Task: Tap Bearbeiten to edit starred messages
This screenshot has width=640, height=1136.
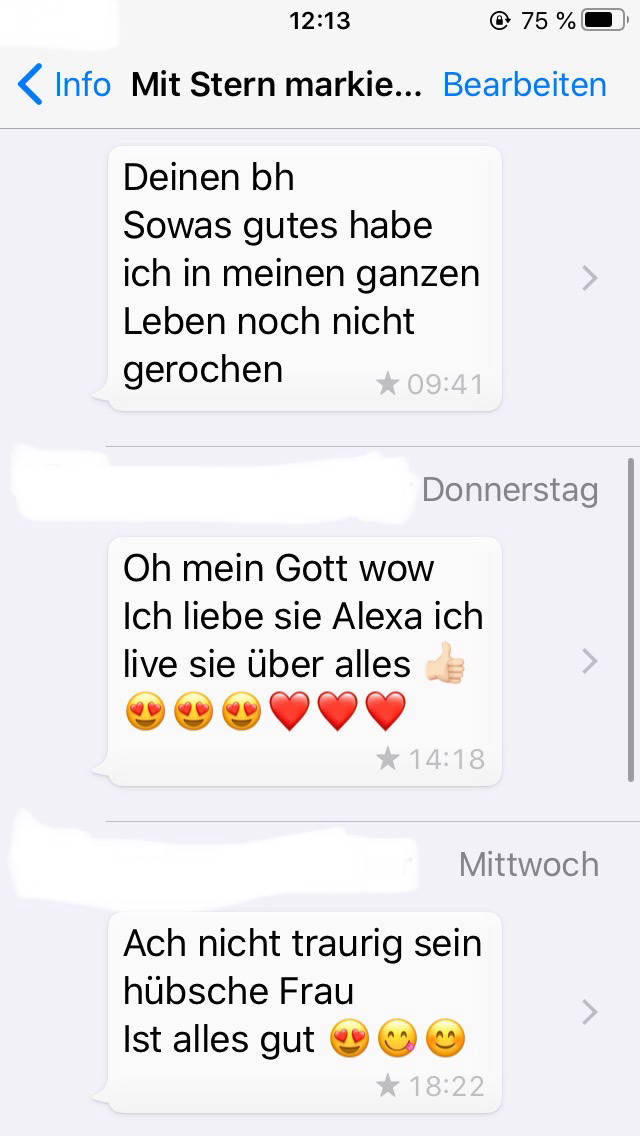Action: point(524,84)
